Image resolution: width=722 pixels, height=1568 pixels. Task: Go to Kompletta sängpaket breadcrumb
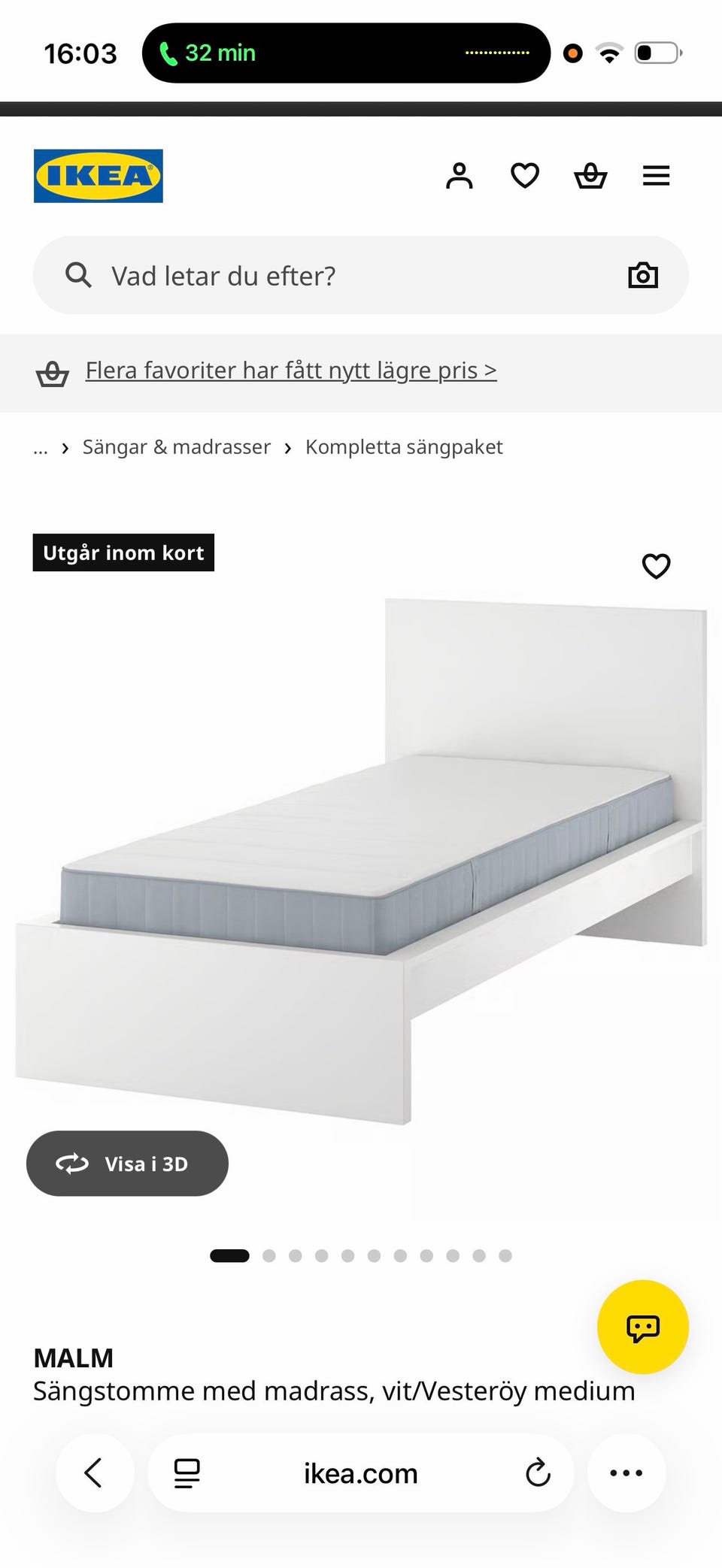click(404, 446)
